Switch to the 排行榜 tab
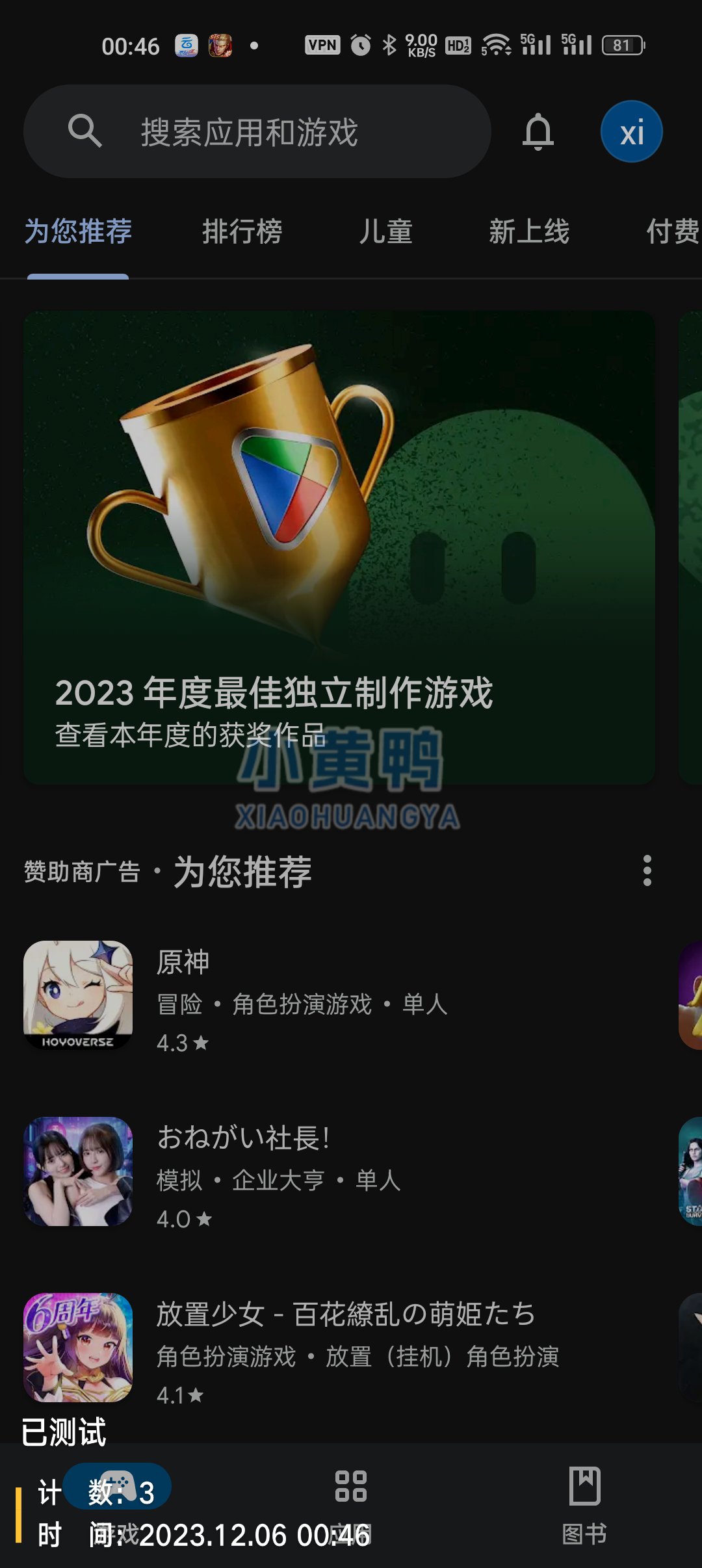702x1568 pixels. (241, 231)
